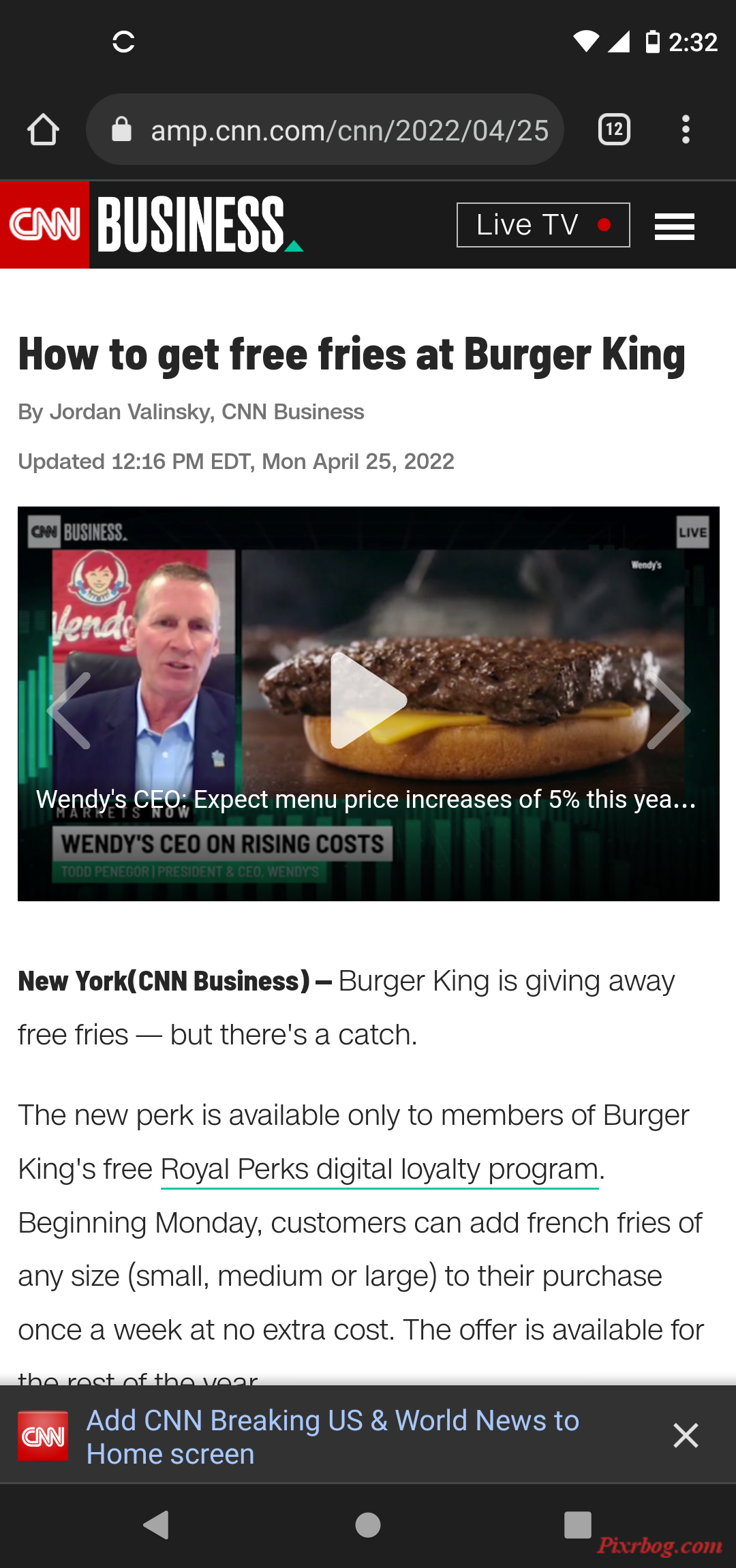
Task: Go to the previous video in carousel
Action: (x=70, y=710)
